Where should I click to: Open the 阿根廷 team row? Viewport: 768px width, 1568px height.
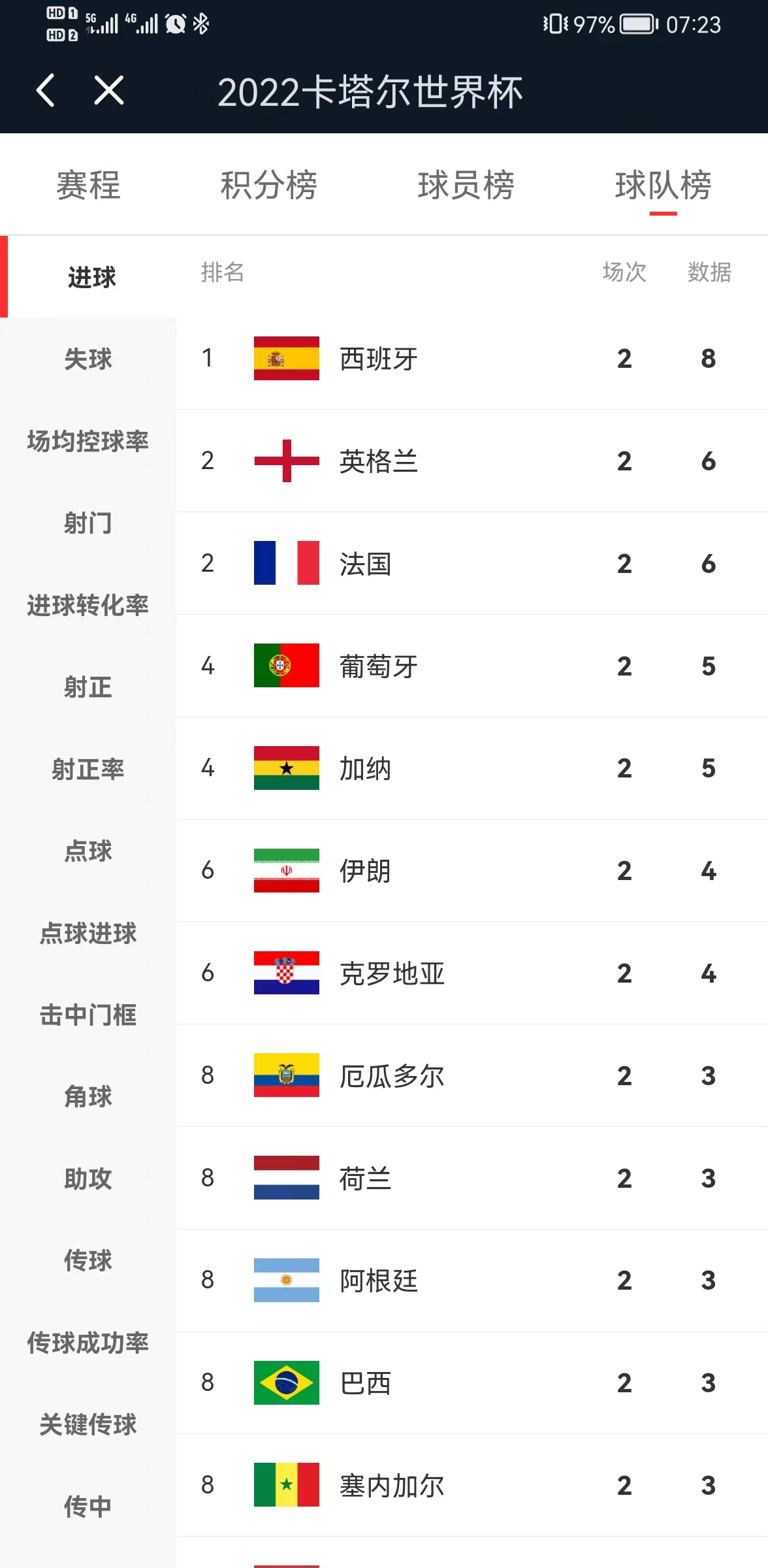[470, 1281]
